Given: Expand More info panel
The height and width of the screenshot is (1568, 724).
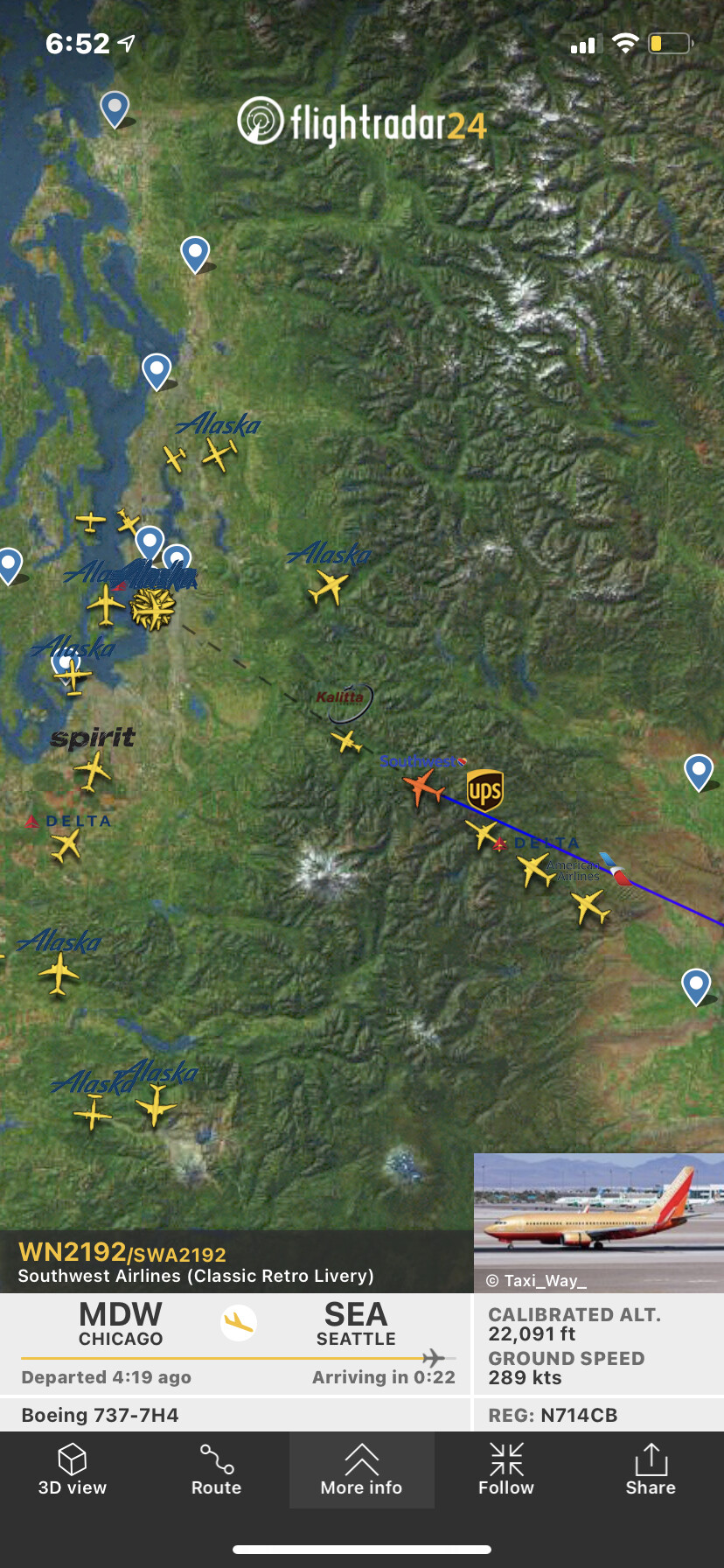Looking at the screenshot, I should click(x=361, y=1470).
